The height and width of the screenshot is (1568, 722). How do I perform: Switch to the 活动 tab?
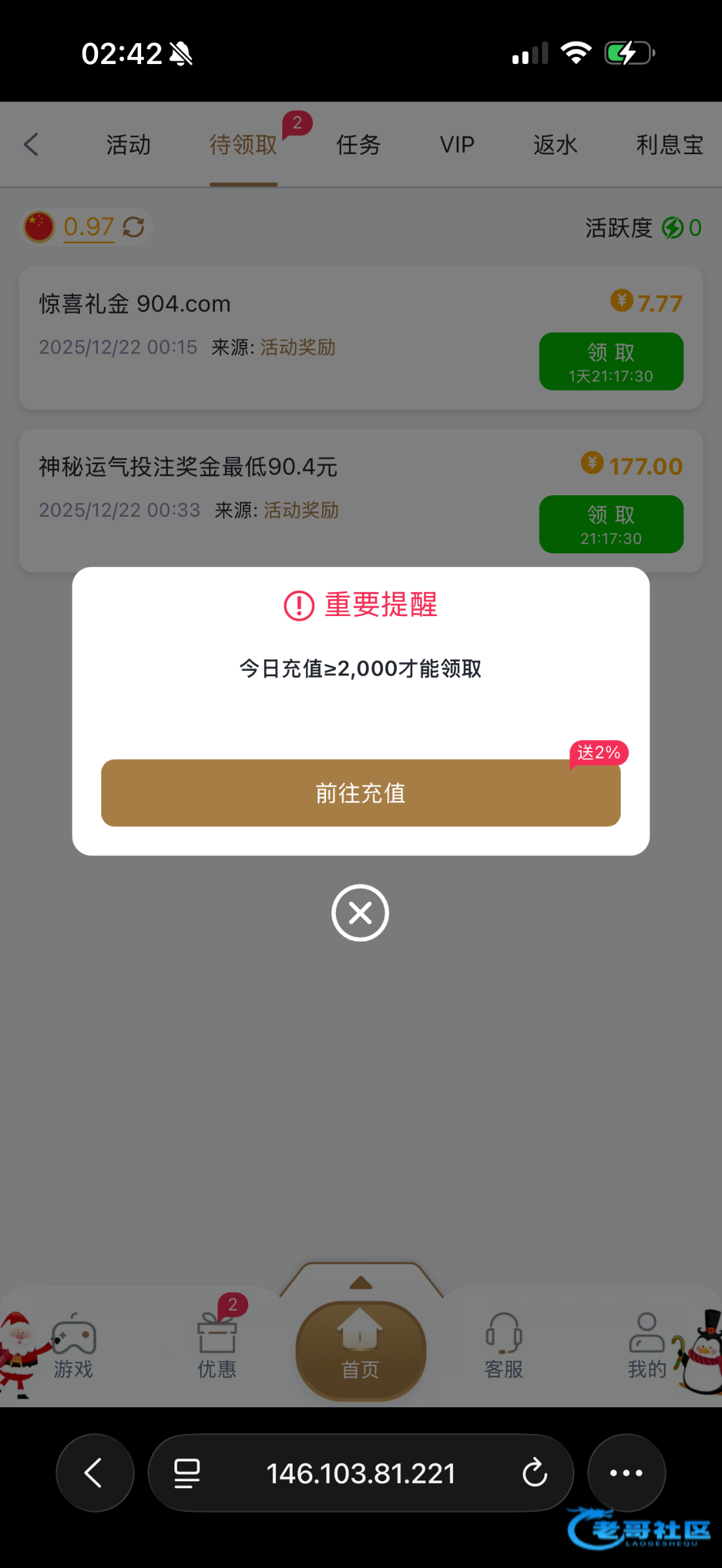point(128,144)
